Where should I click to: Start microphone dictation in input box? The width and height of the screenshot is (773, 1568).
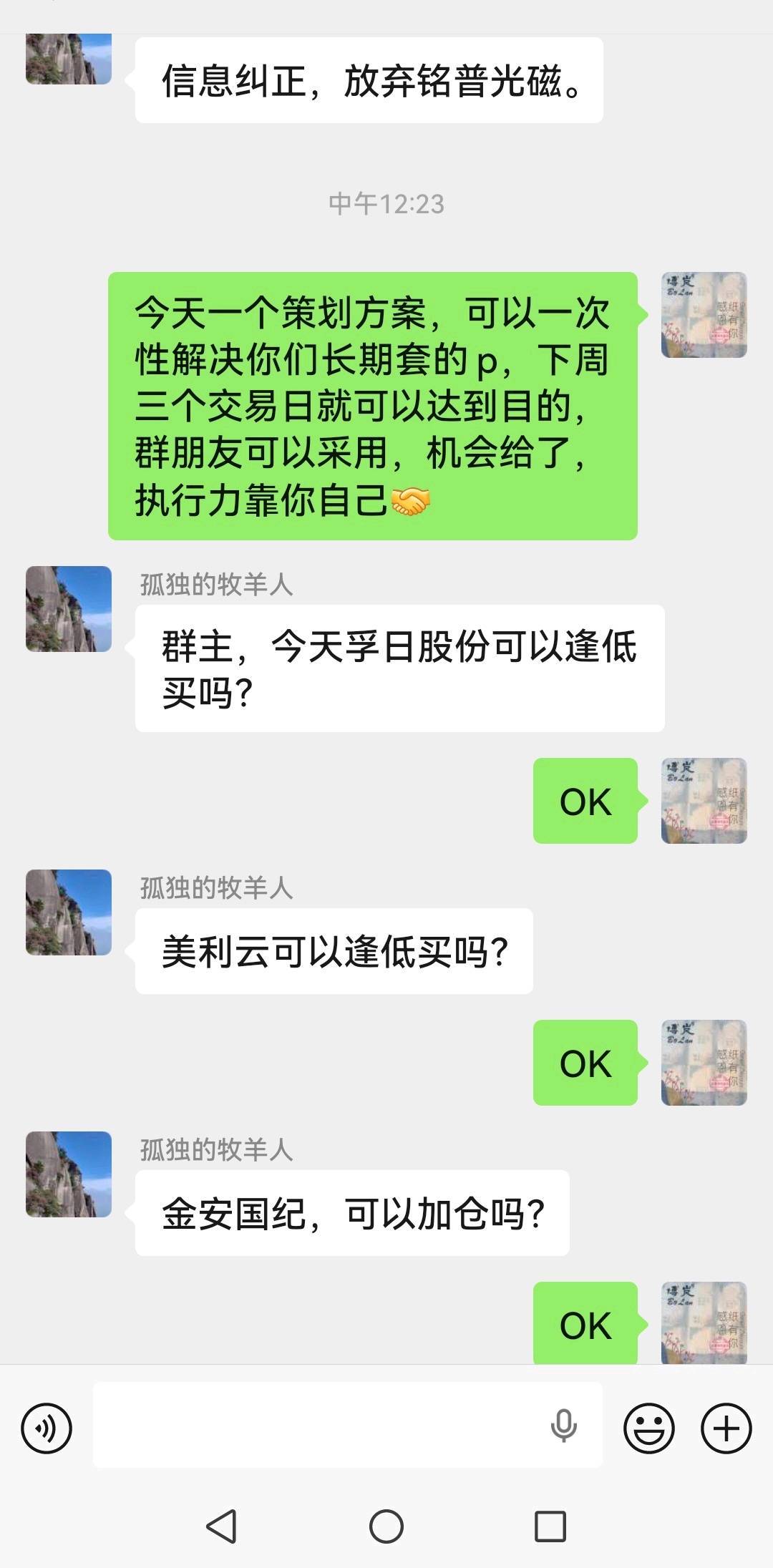pyautogui.click(x=563, y=1426)
